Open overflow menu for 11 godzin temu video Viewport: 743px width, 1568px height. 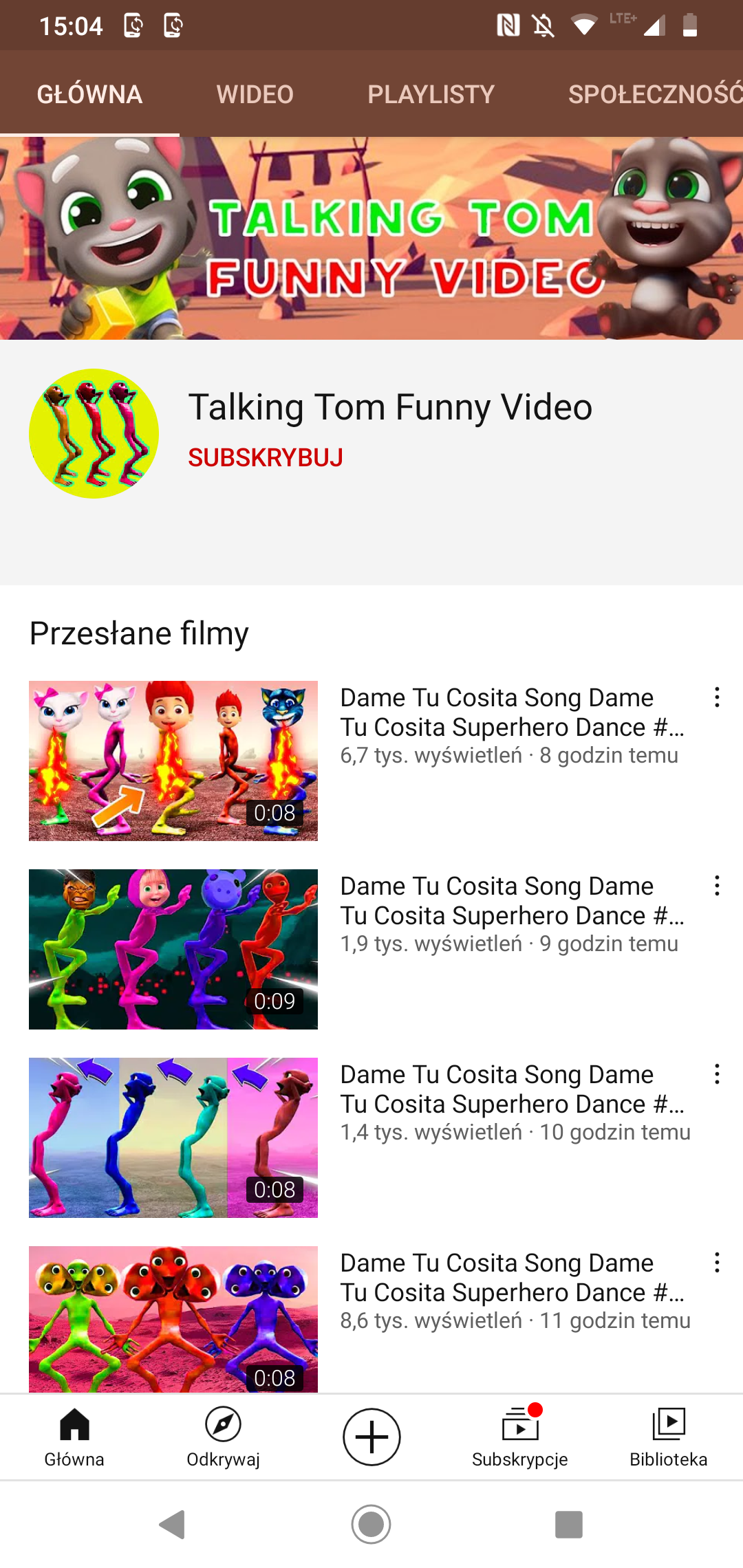(717, 1263)
